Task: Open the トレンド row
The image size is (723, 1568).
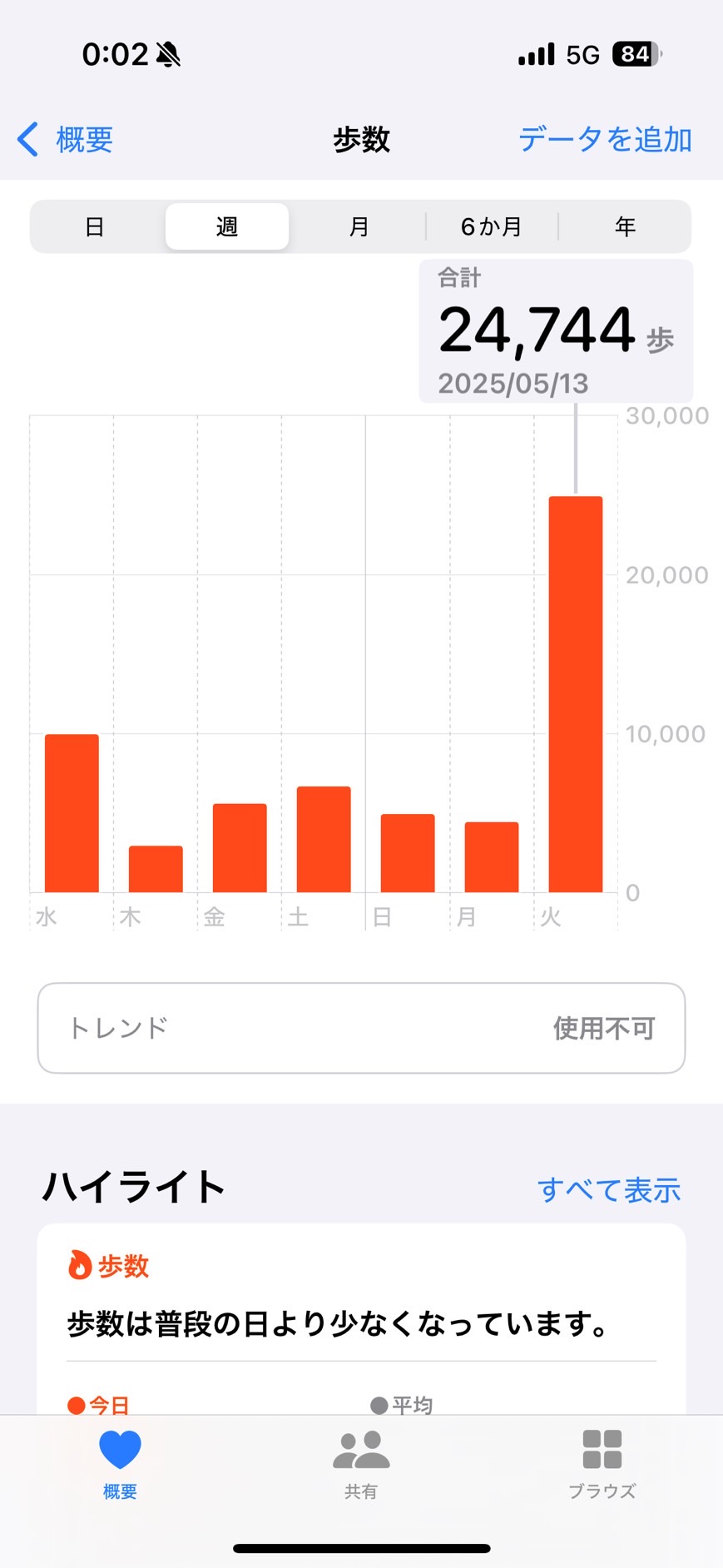Action: [361, 1028]
